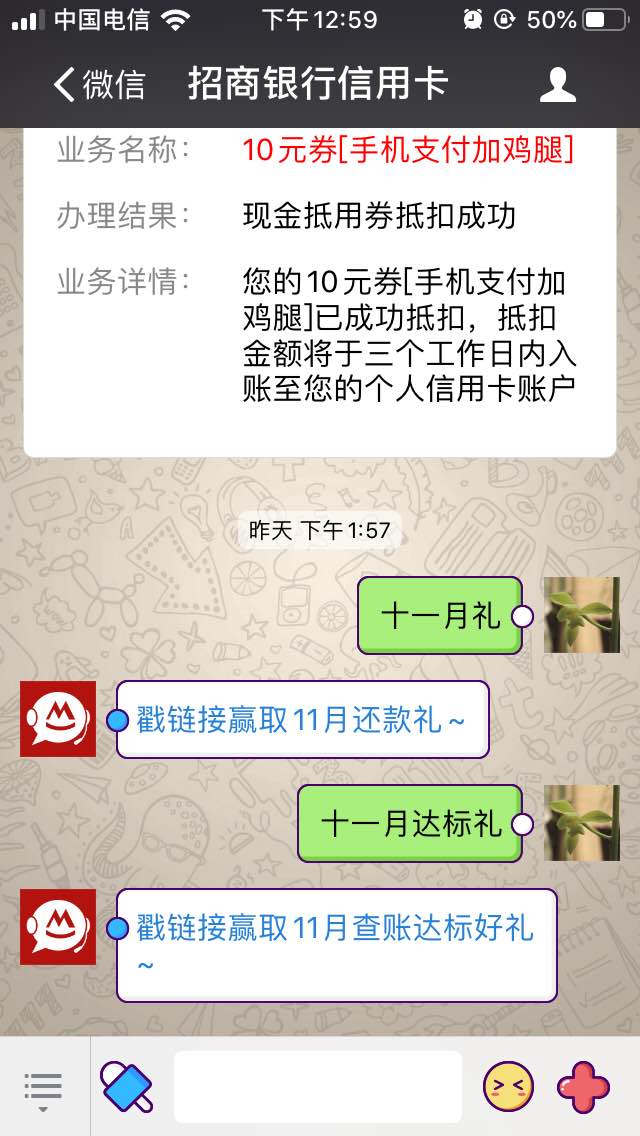Switch to the service menu list

[43, 1086]
